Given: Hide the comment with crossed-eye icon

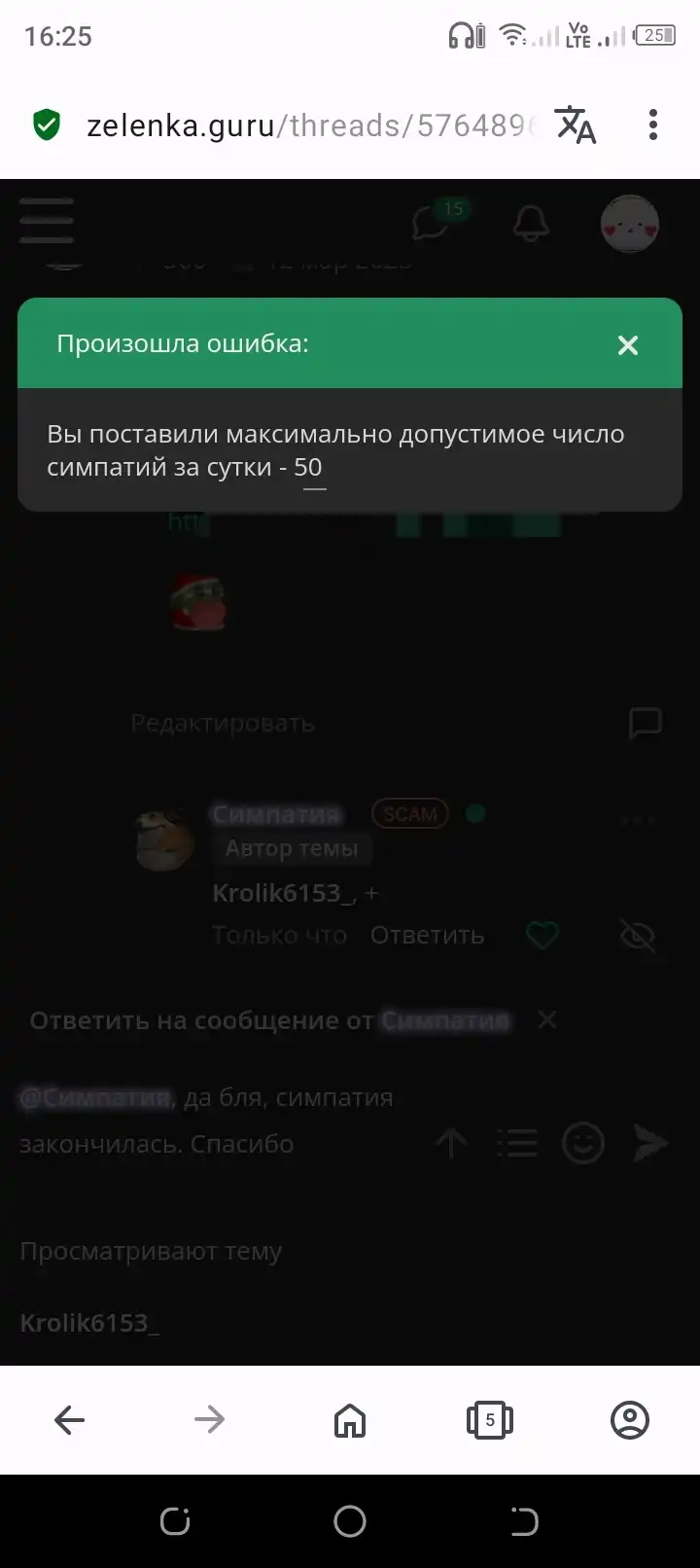Looking at the screenshot, I should [x=638, y=936].
